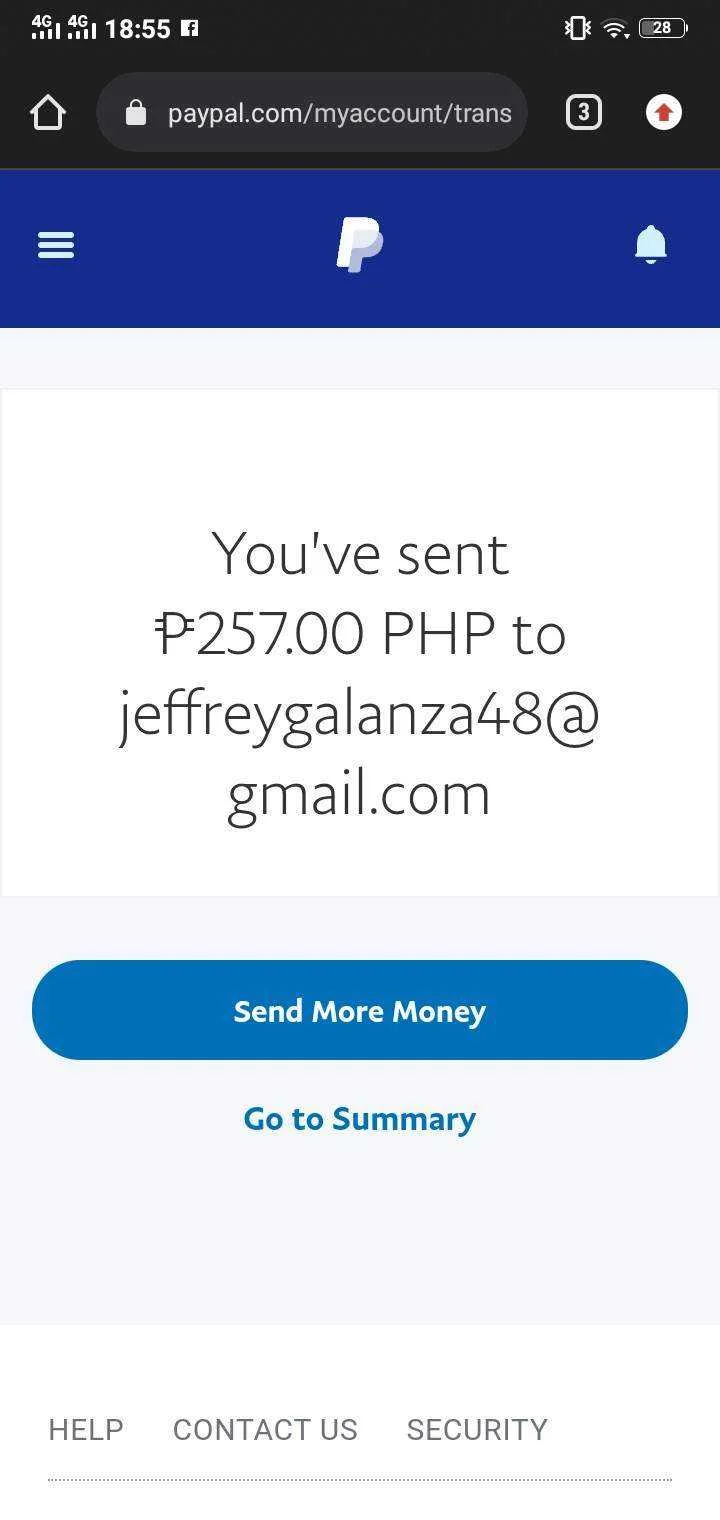Open the Security link
720x1520 pixels.
coord(477,1430)
